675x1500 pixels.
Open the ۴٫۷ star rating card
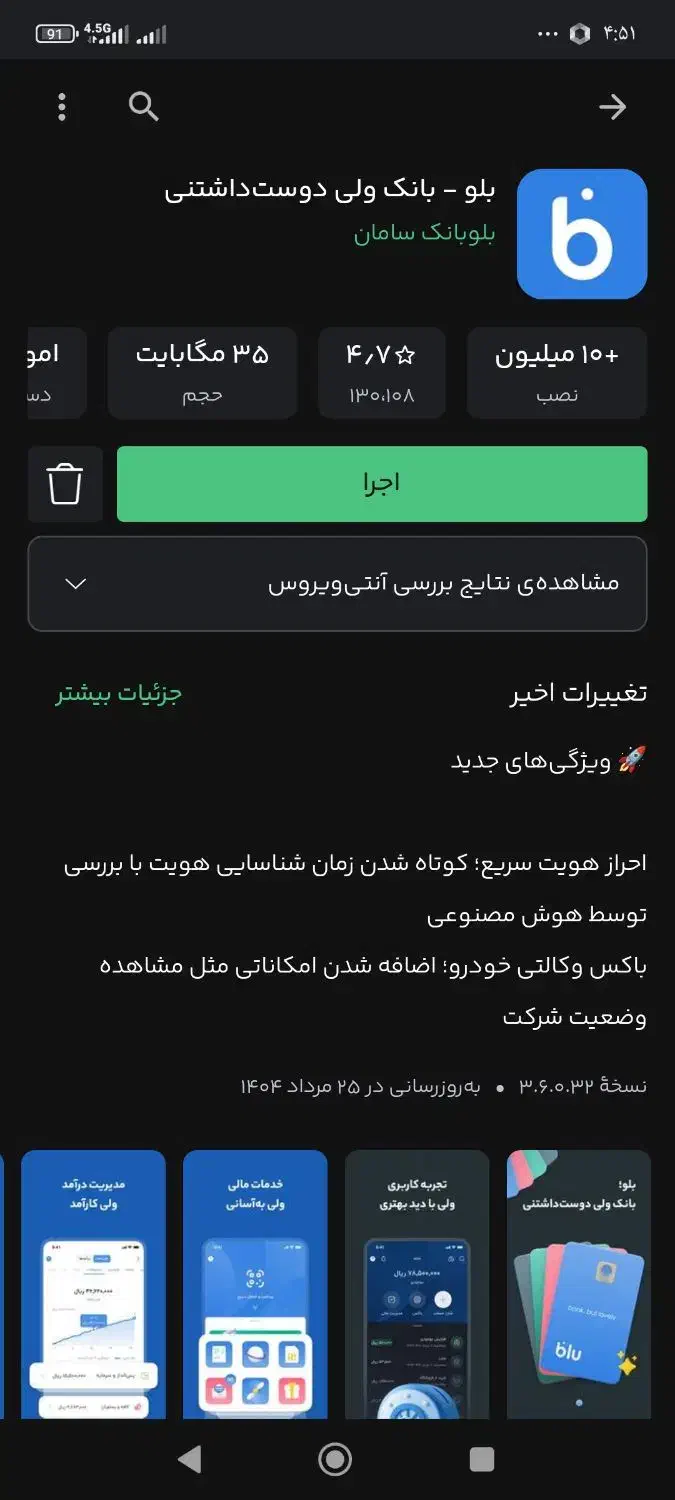(x=381, y=372)
